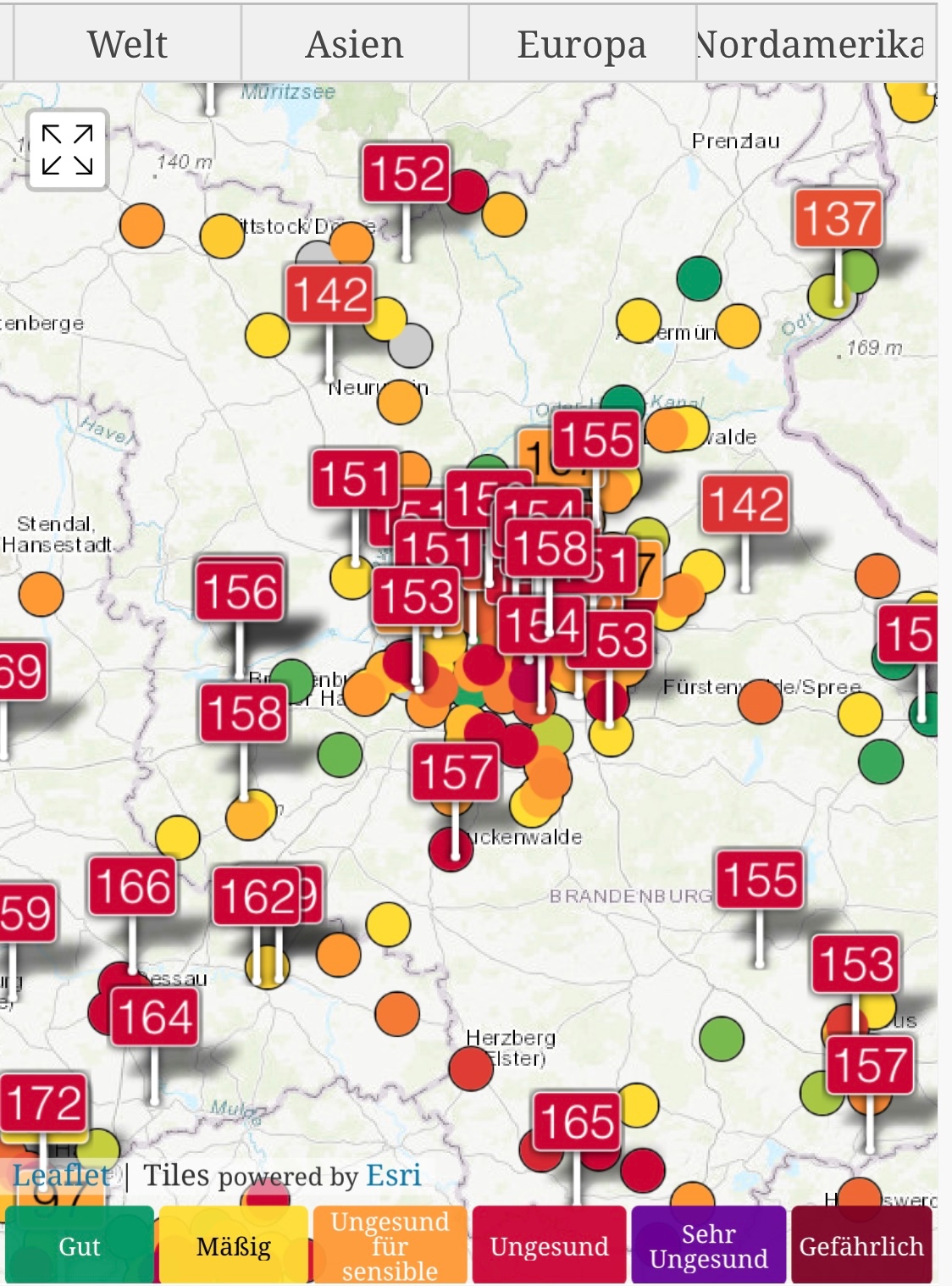The width and height of the screenshot is (952, 1286).
Task: Switch to the Welt tab
Action: click(x=127, y=44)
